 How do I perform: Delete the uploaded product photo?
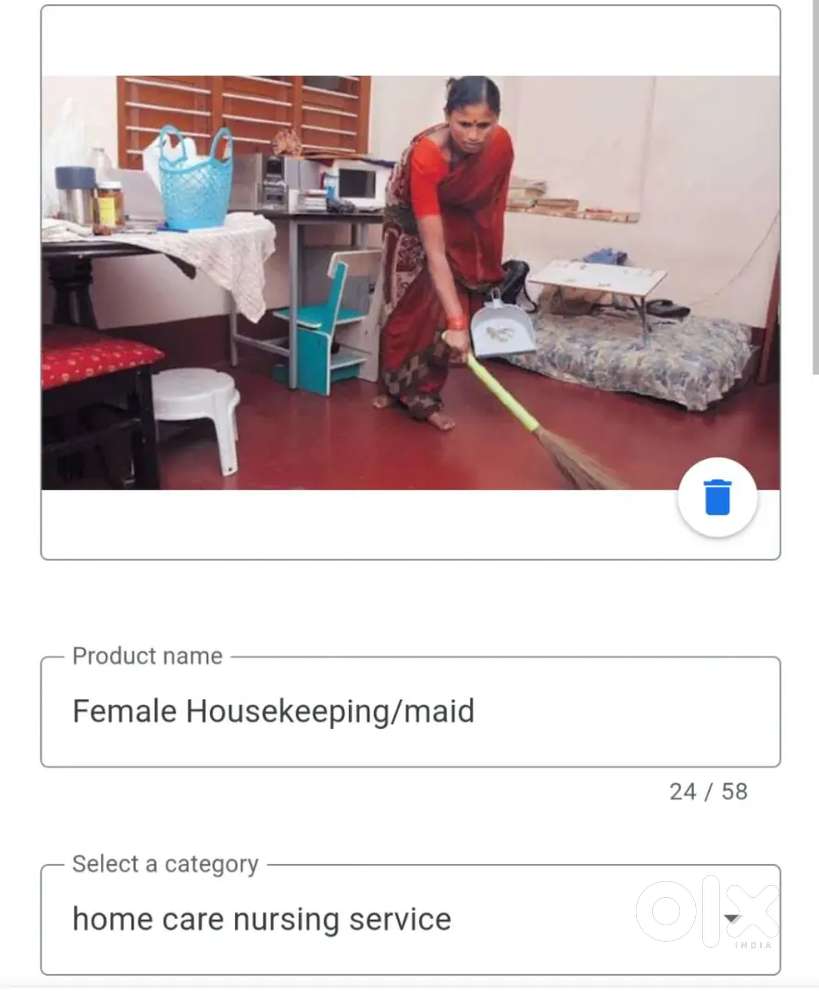[717, 497]
